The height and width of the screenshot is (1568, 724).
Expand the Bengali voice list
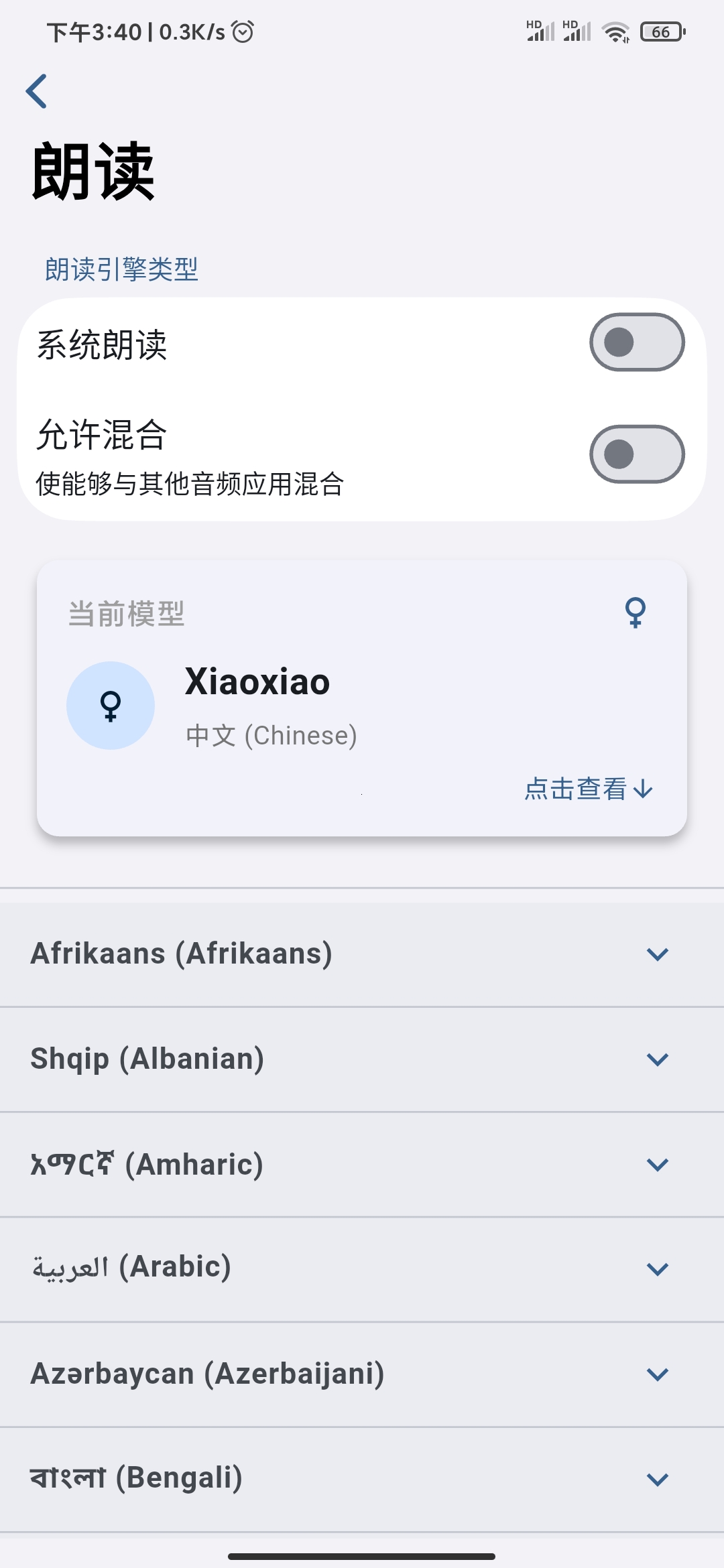[362, 1479]
